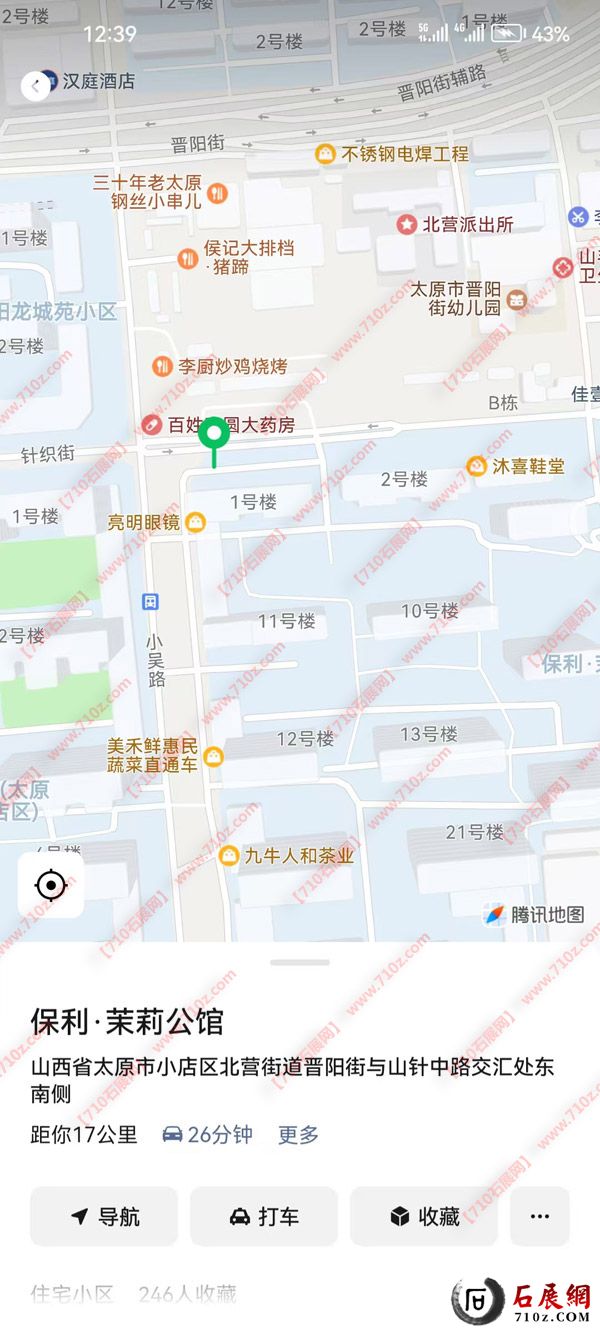600x1333 pixels.
Task: Tap the bottom sheet drag handle
Action: click(x=300, y=962)
